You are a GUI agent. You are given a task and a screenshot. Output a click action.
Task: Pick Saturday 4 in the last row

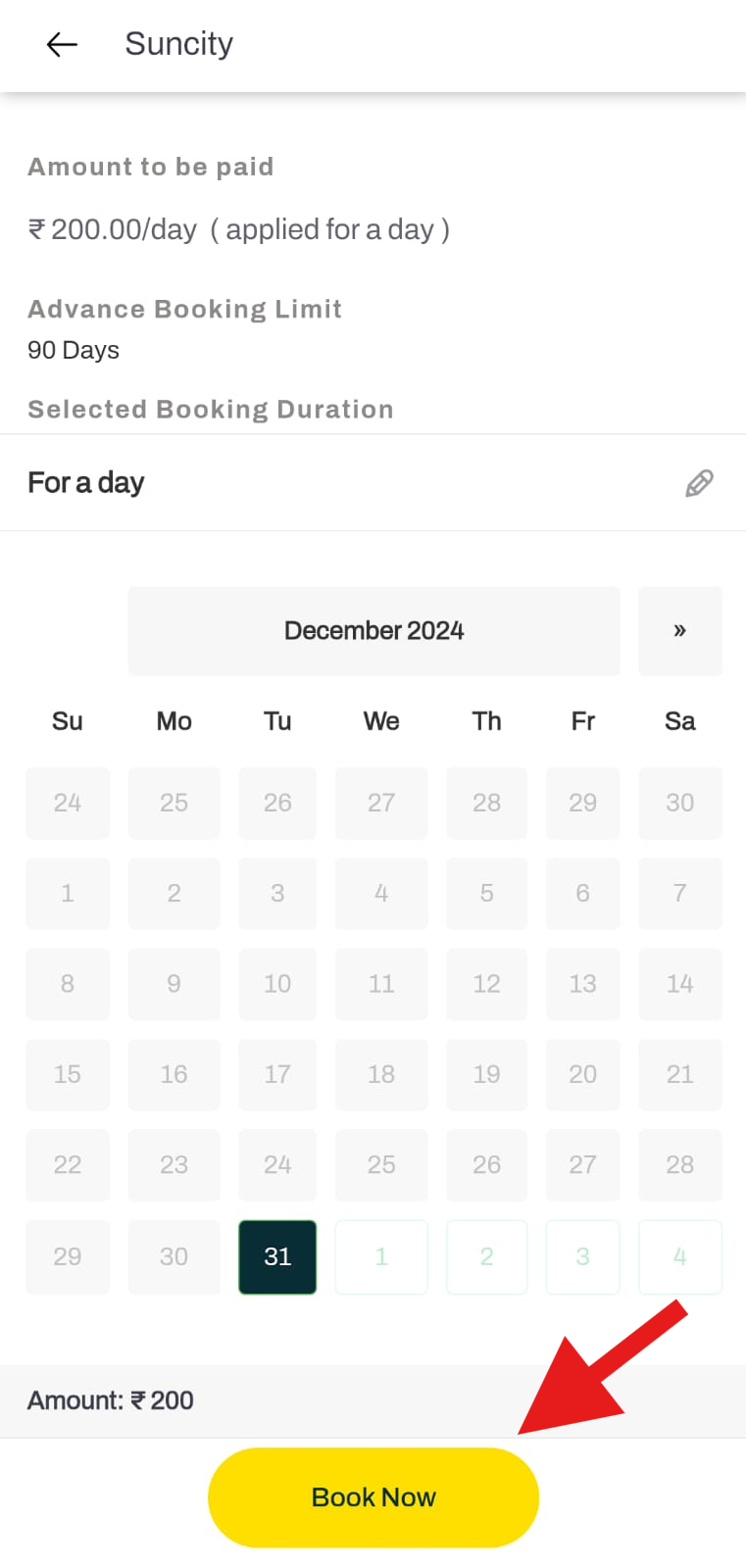pos(680,1257)
